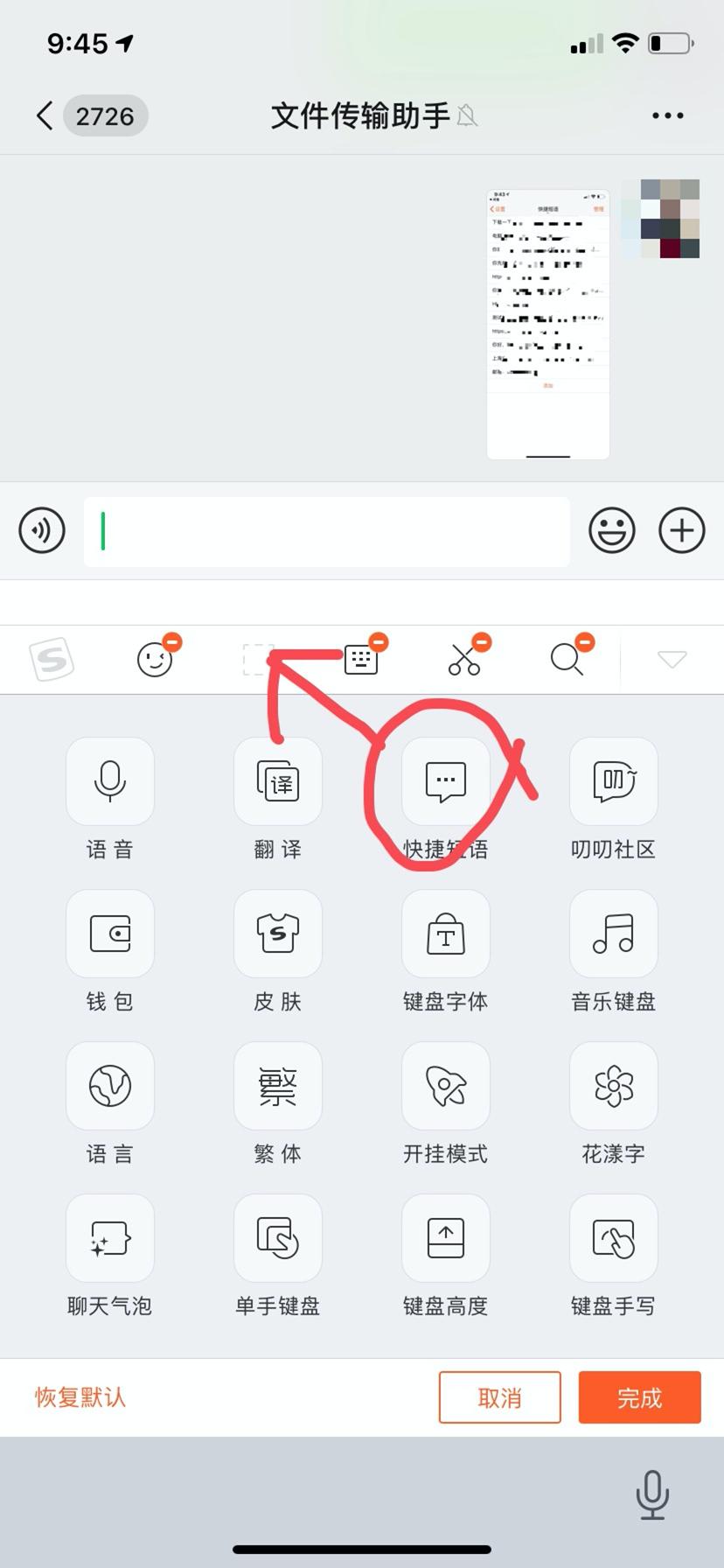The image size is (724, 1568).
Task: Open 键盘手写 handwriting input
Action: coord(613,1238)
